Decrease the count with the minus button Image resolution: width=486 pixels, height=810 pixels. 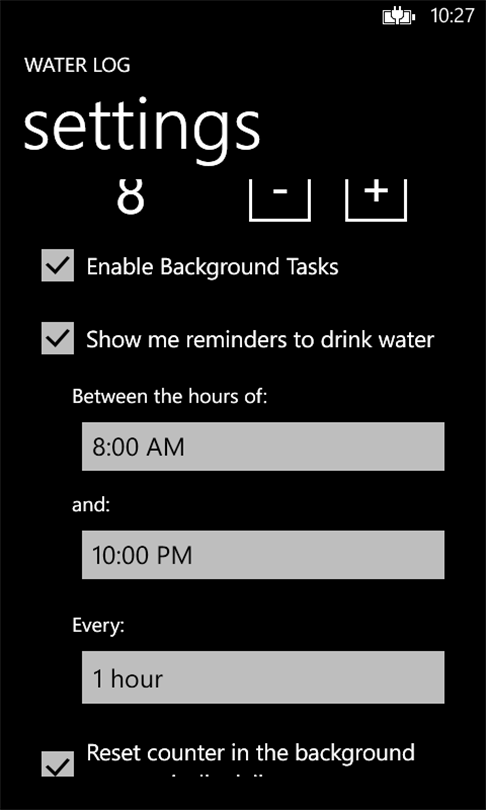[x=279, y=200]
